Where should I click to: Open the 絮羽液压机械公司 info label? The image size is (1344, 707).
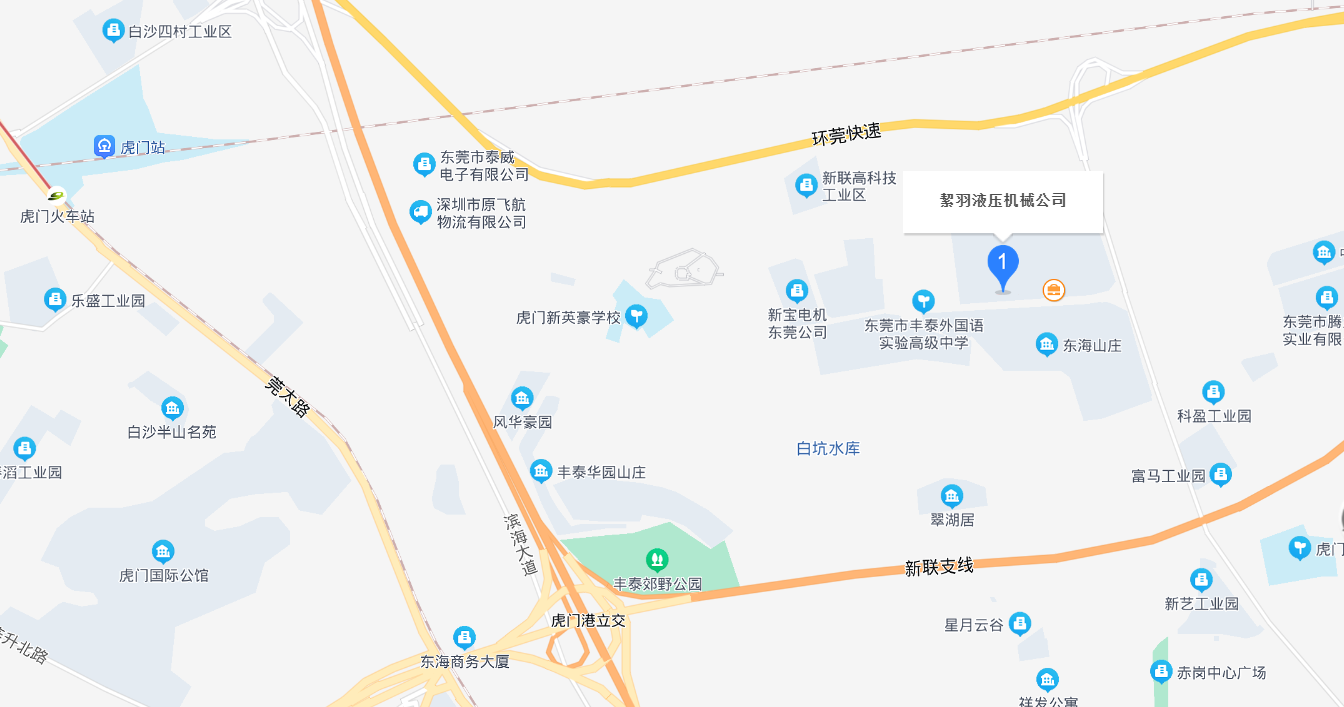point(1003,201)
